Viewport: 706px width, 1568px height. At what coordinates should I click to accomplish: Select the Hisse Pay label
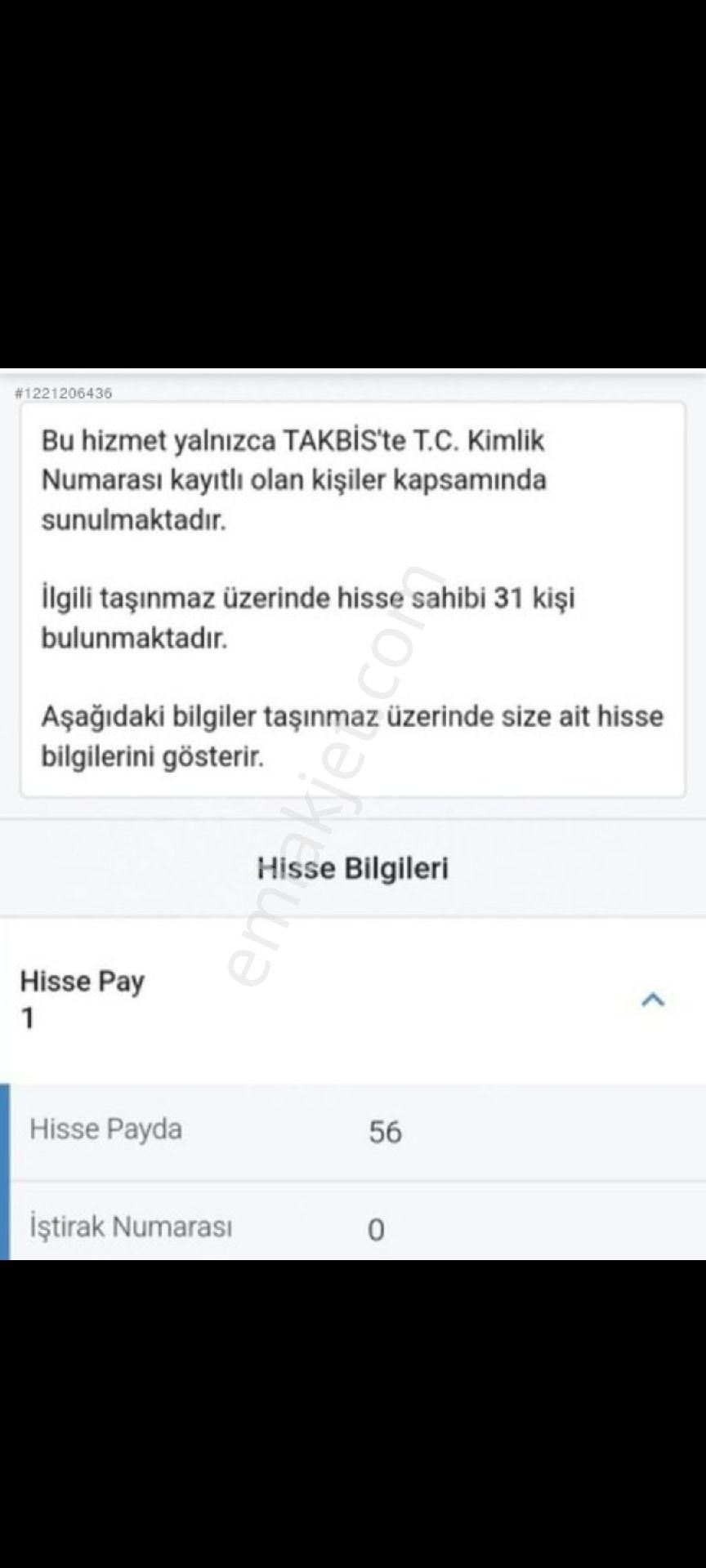coord(82,982)
